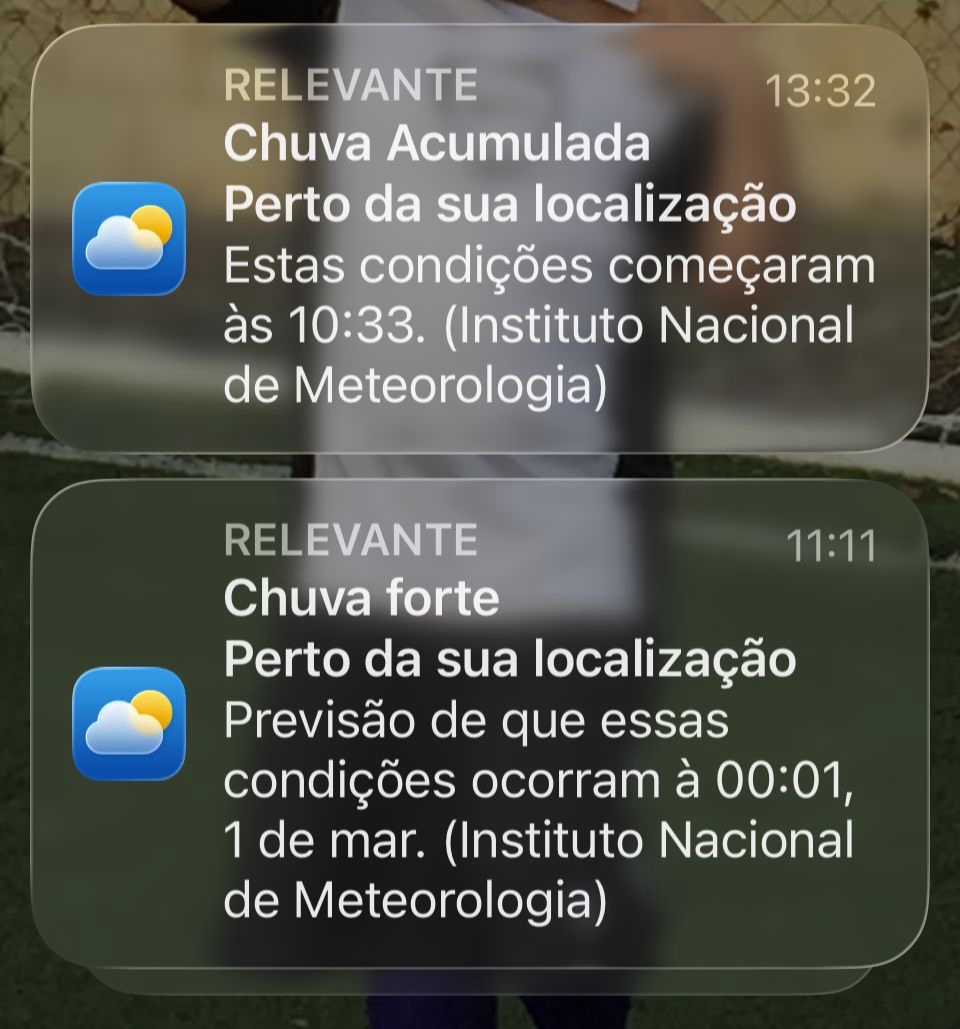The width and height of the screenshot is (960, 1029).
Task: Open the Chuva forte weather notification
Action: (x=480, y=720)
